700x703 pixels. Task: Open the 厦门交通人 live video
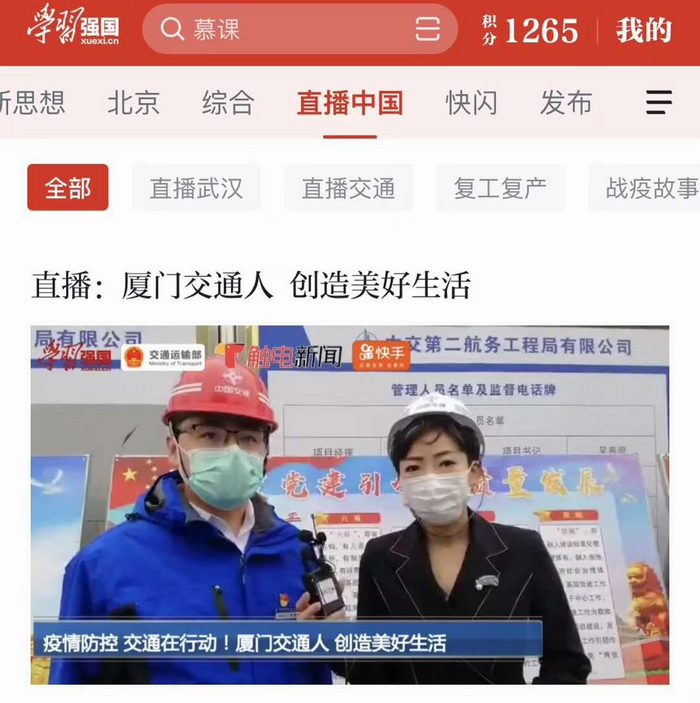pos(350,504)
